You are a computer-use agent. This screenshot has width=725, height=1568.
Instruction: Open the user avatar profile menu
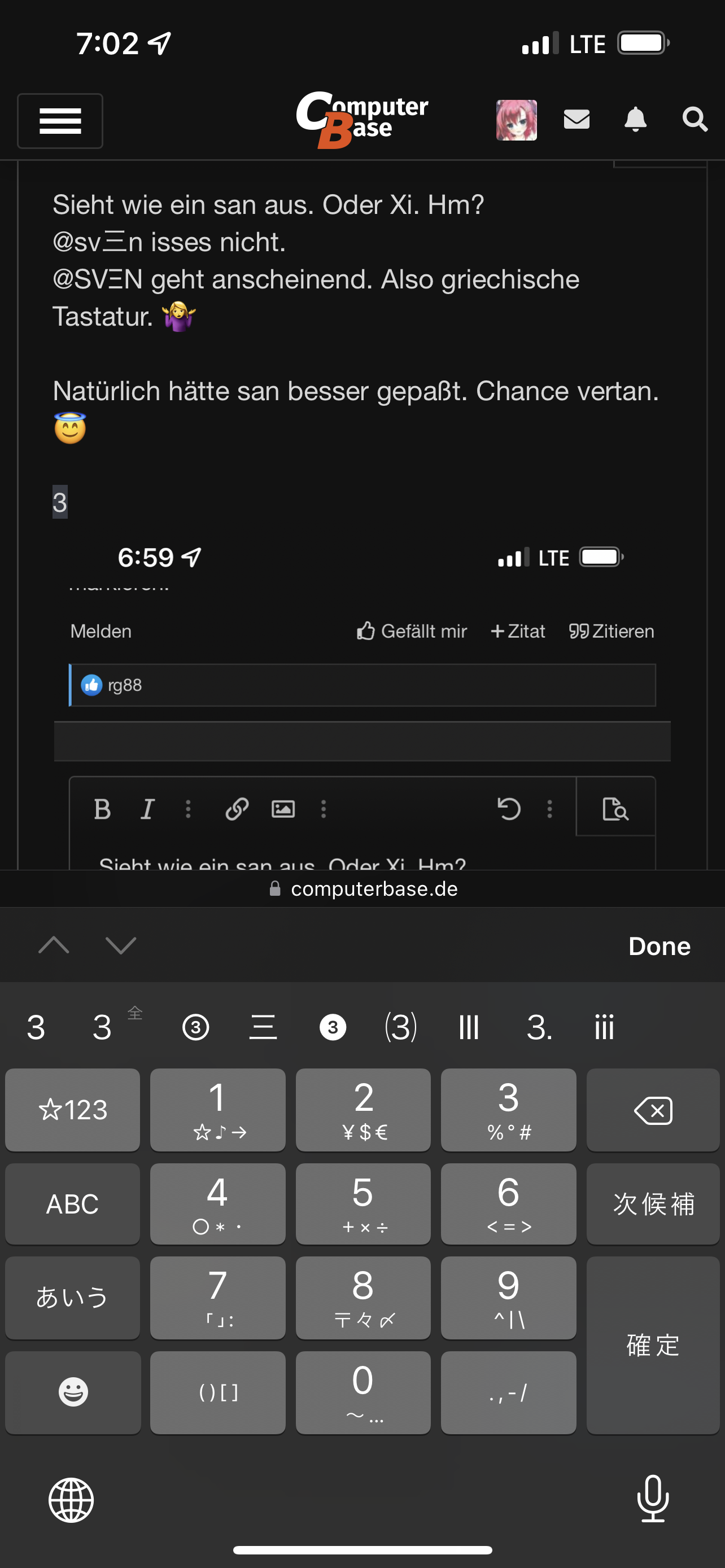[x=516, y=120]
